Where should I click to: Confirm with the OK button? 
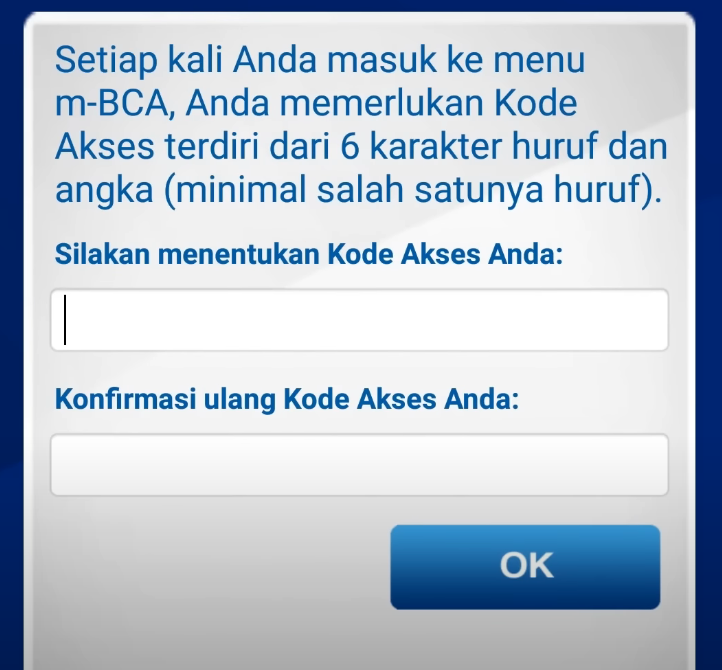[x=525, y=566]
